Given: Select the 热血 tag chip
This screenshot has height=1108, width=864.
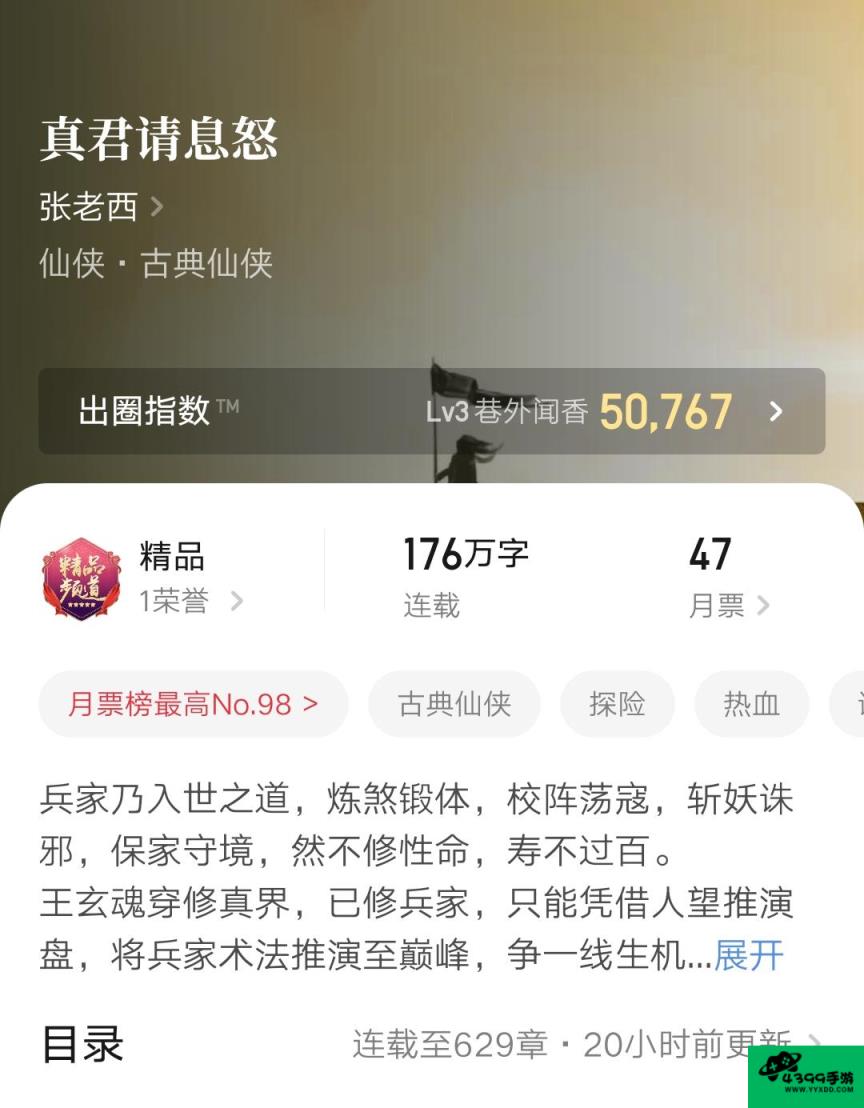Looking at the screenshot, I should (751, 704).
